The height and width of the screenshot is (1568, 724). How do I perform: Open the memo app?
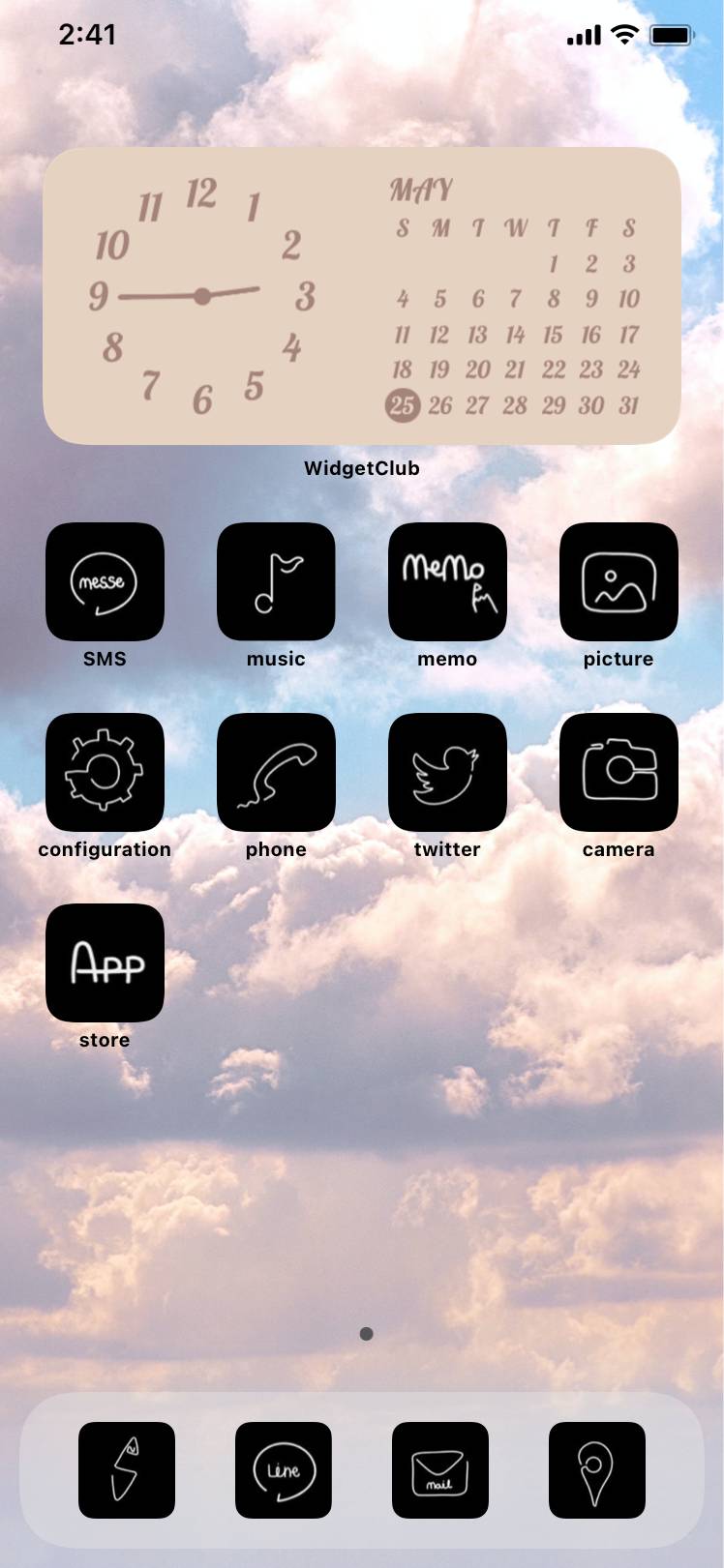click(x=447, y=581)
